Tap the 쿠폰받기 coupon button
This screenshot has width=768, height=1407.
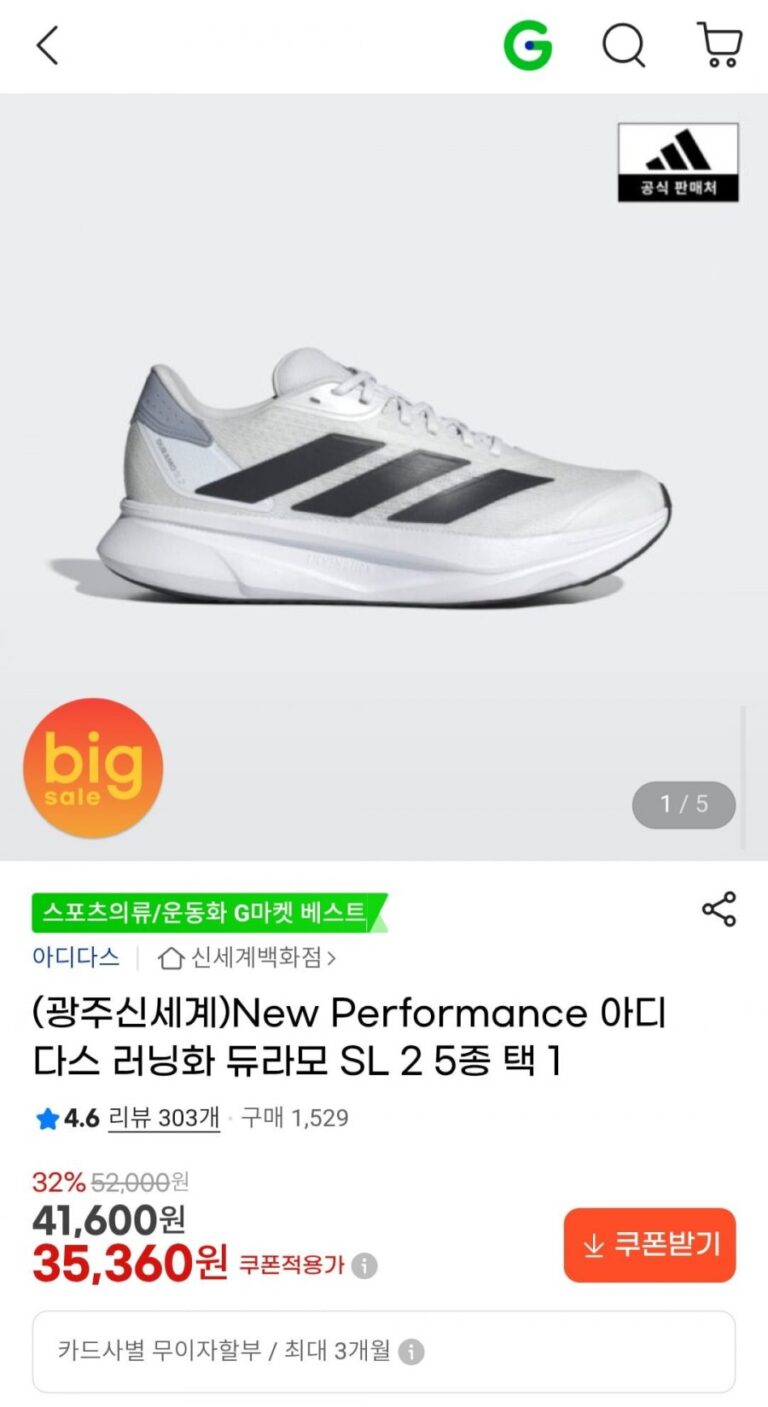point(649,1245)
